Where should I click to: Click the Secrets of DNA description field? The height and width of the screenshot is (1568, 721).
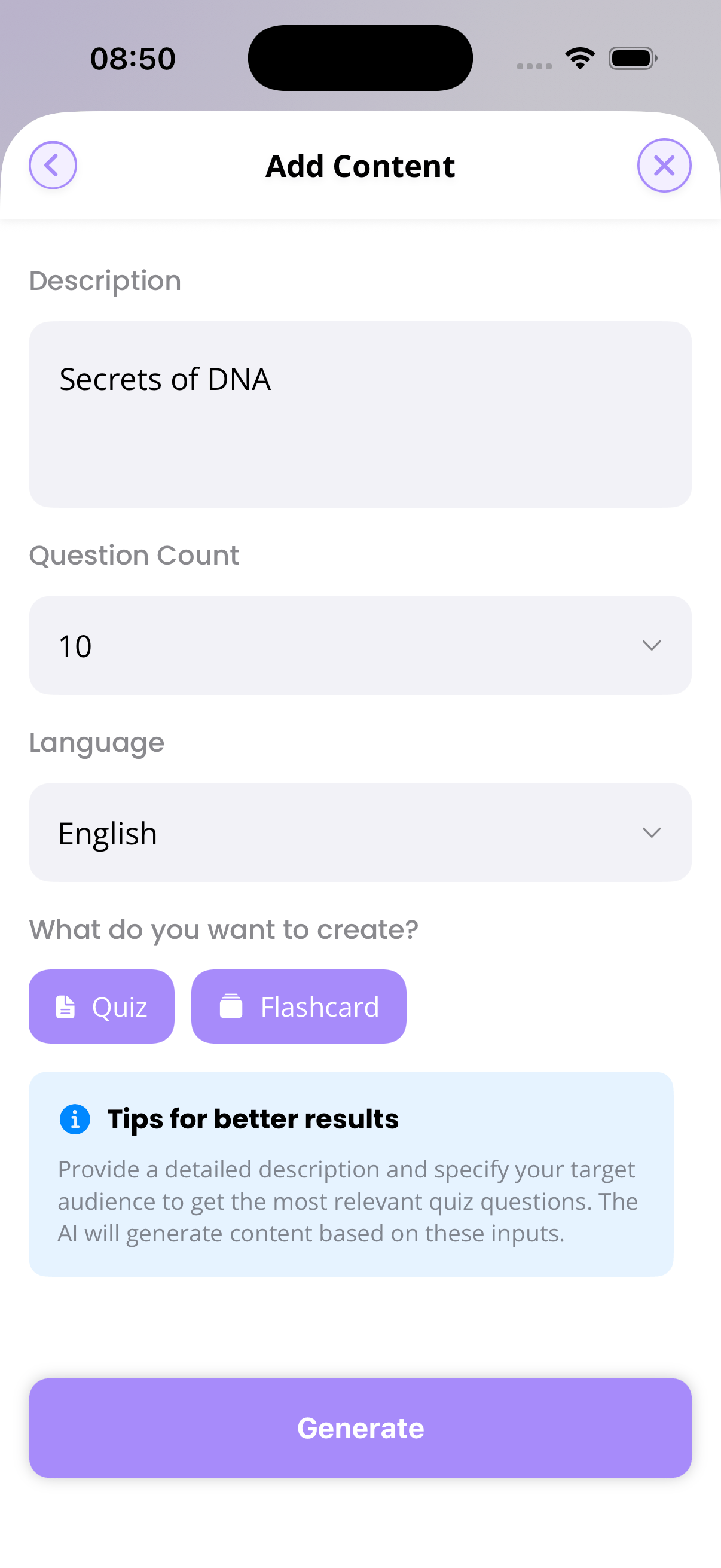click(360, 413)
